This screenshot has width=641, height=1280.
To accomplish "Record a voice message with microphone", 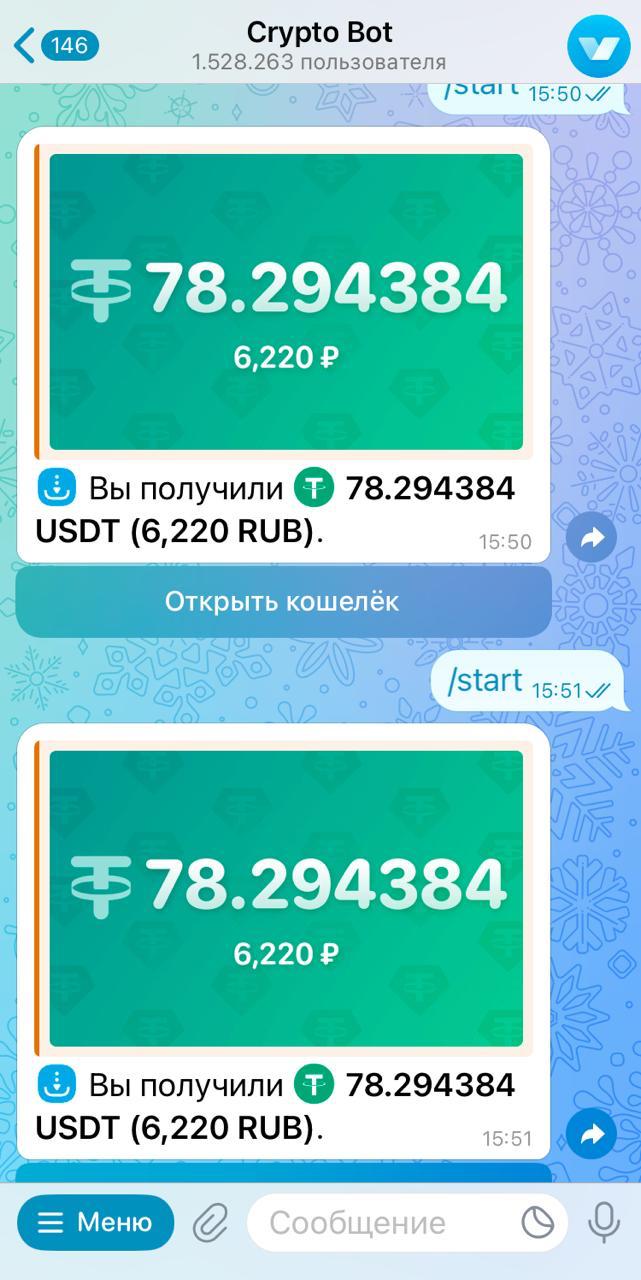I will [603, 1222].
